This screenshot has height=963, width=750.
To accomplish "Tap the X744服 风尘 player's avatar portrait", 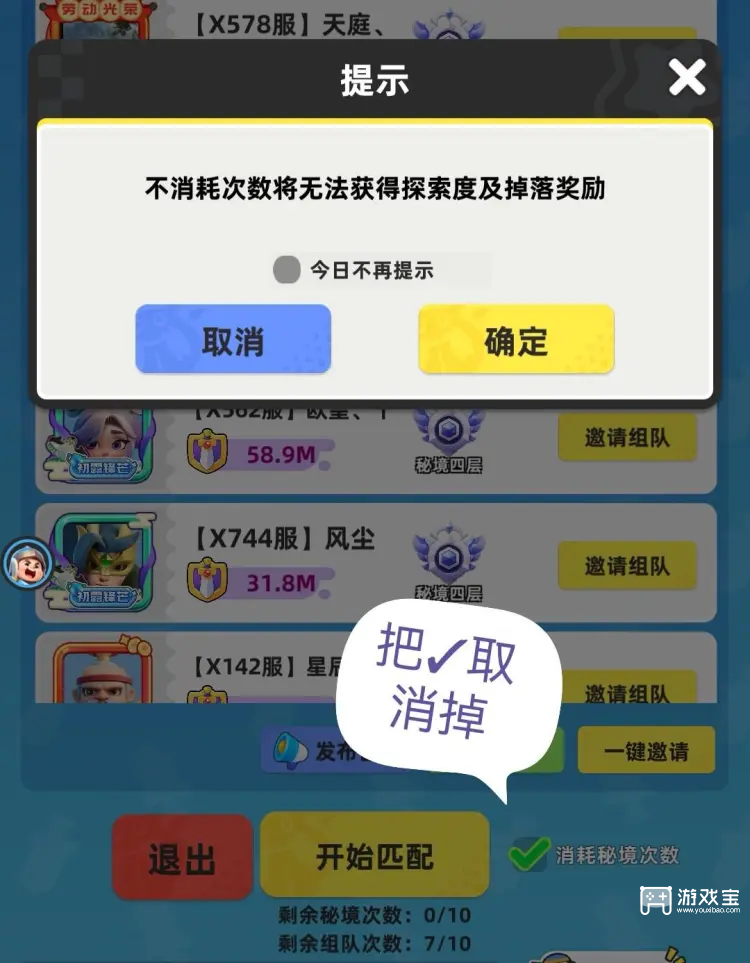I will [x=100, y=563].
